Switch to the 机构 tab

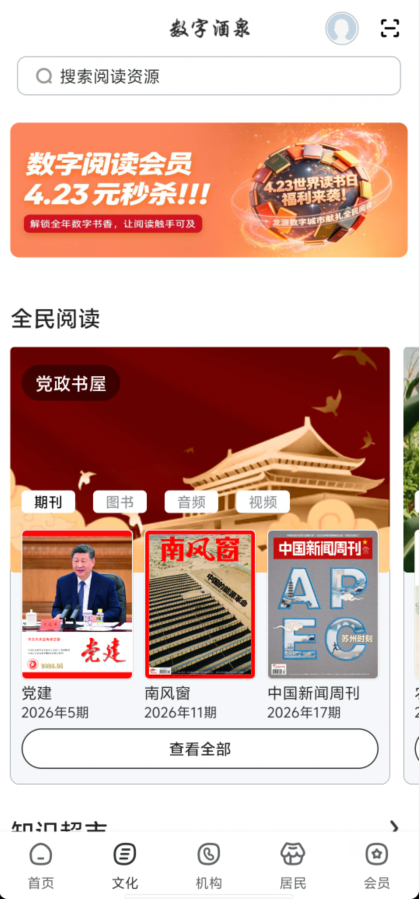tap(209, 865)
